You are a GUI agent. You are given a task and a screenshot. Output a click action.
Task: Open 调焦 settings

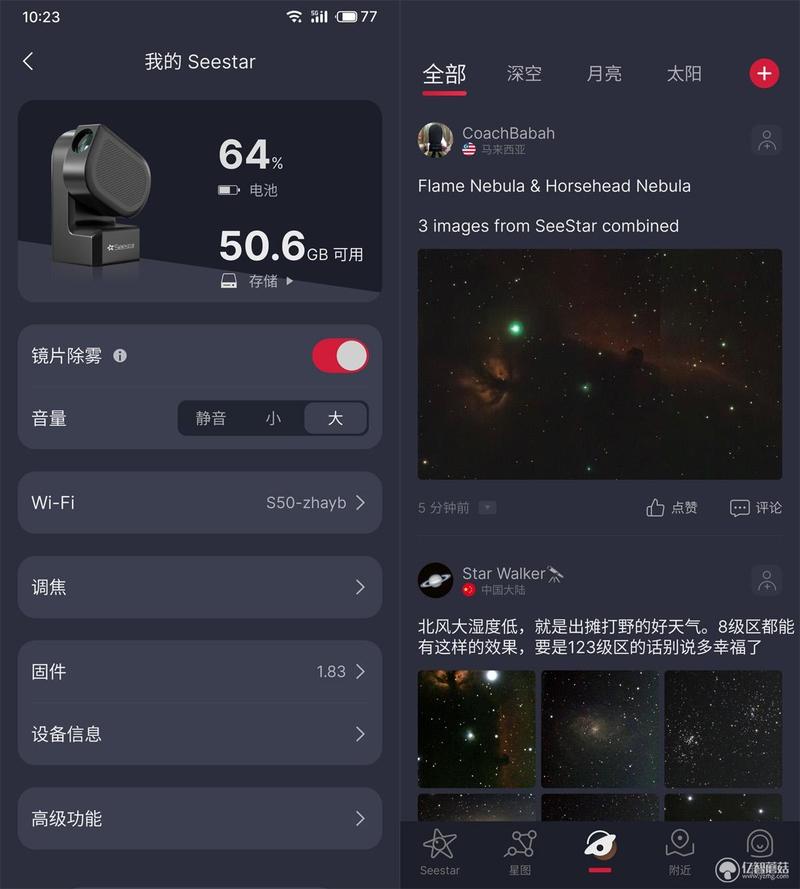pyautogui.click(x=200, y=587)
